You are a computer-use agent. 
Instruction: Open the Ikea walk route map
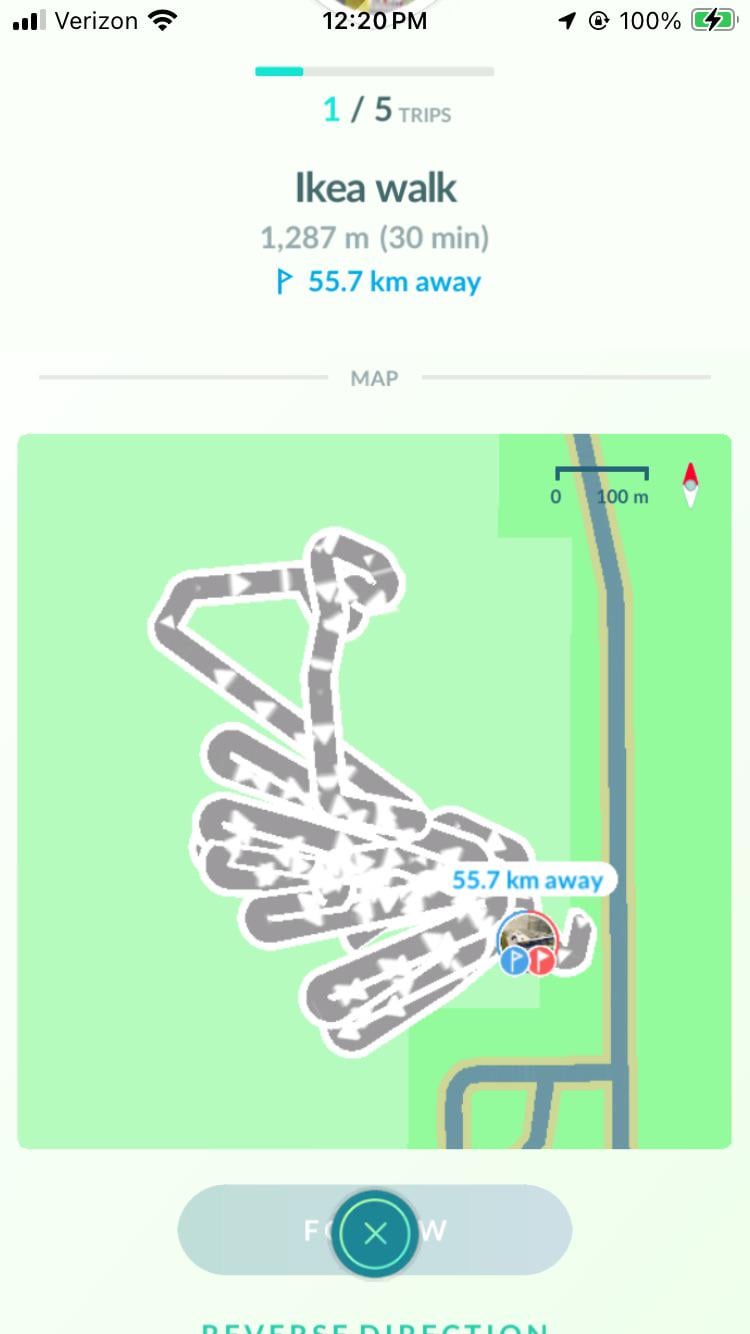point(374,790)
